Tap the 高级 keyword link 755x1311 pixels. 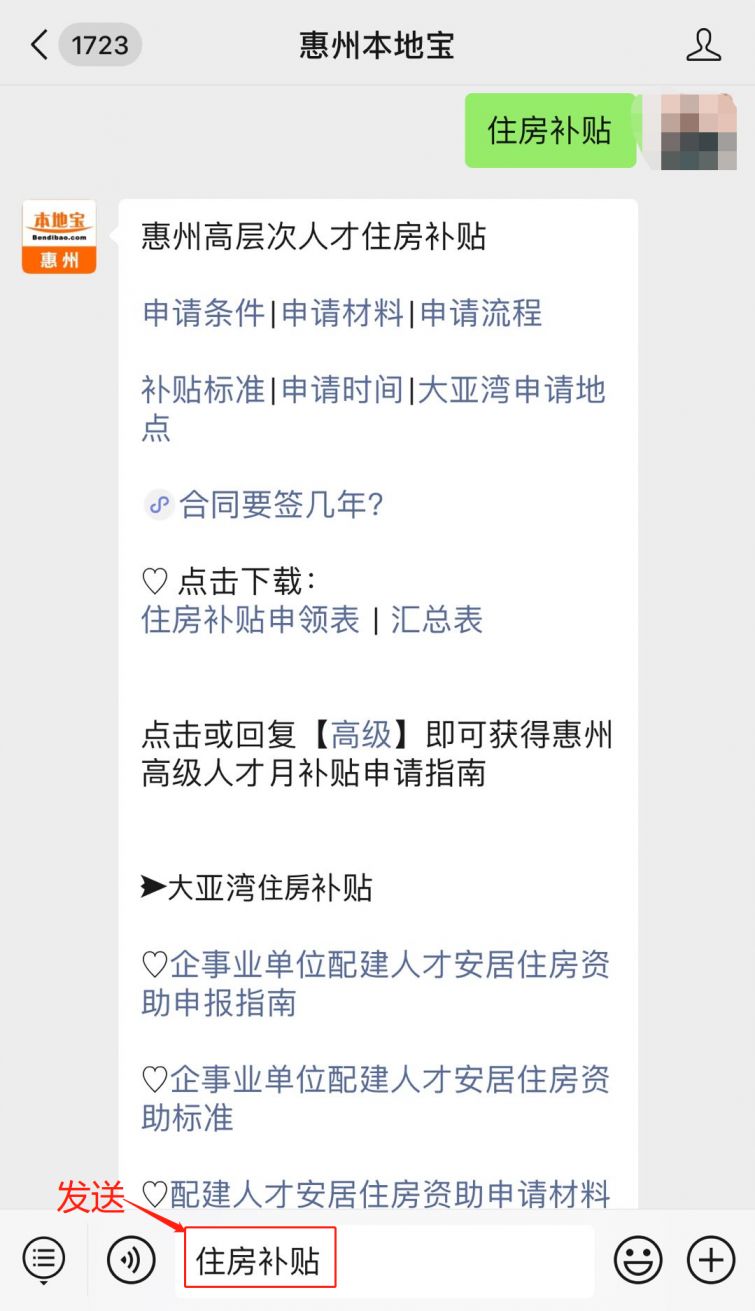click(361, 736)
